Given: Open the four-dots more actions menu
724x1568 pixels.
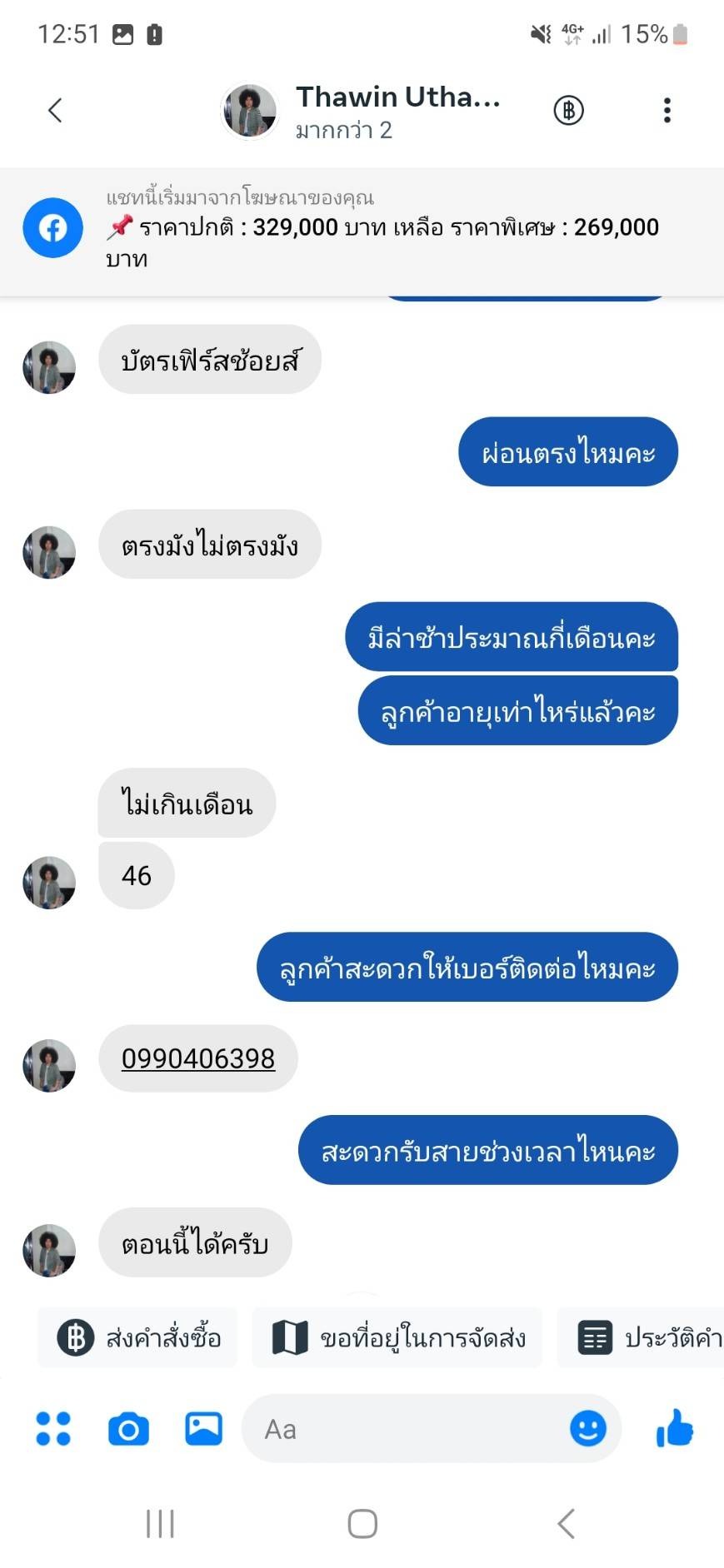Looking at the screenshot, I should [53, 1429].
